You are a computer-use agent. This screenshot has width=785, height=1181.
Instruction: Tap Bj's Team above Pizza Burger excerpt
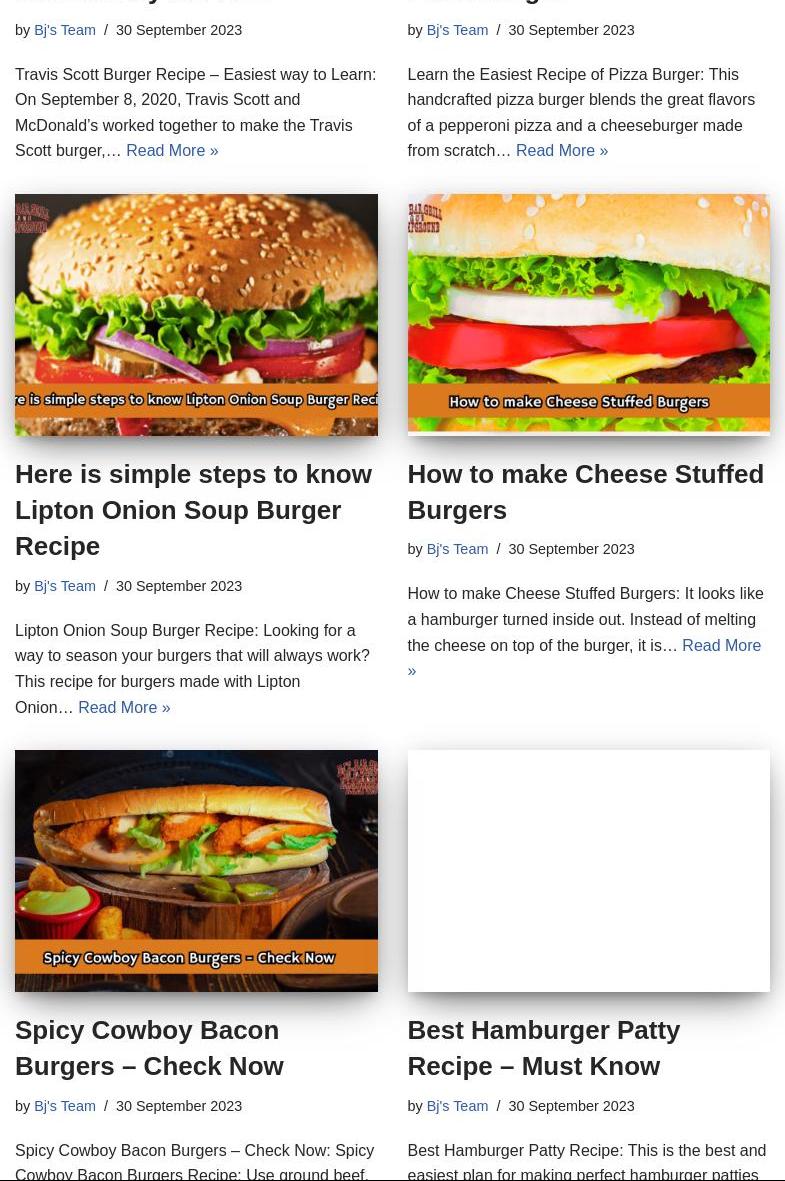point(457,30)
